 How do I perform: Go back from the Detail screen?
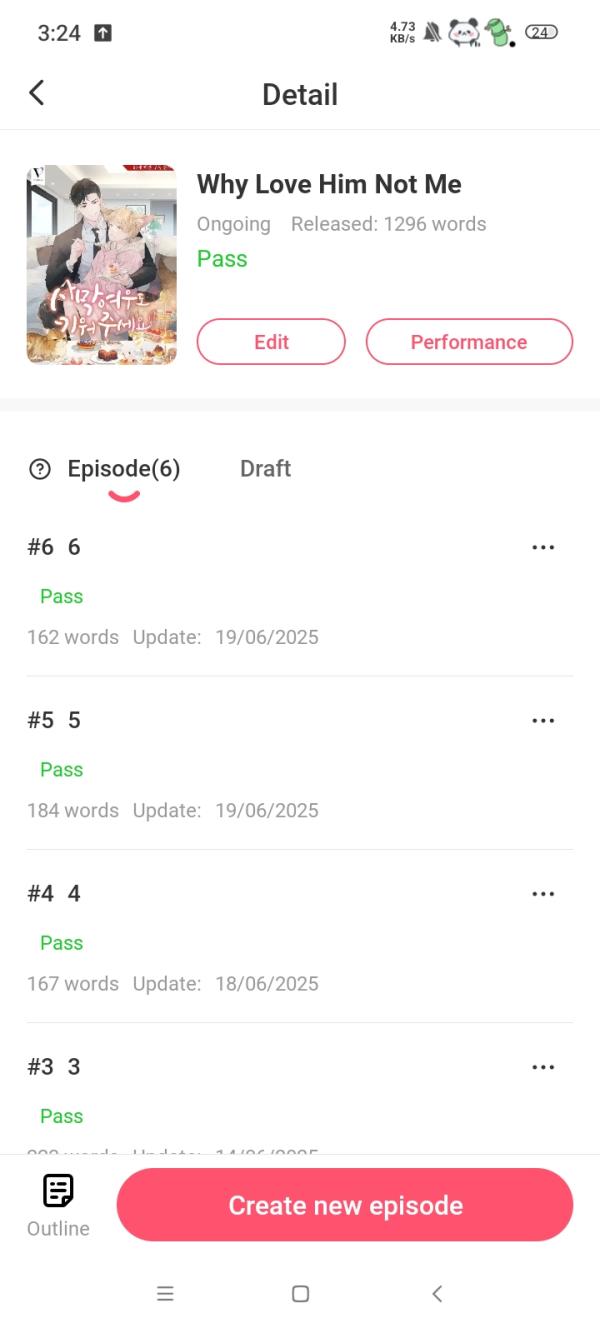[x=37, y=94]
